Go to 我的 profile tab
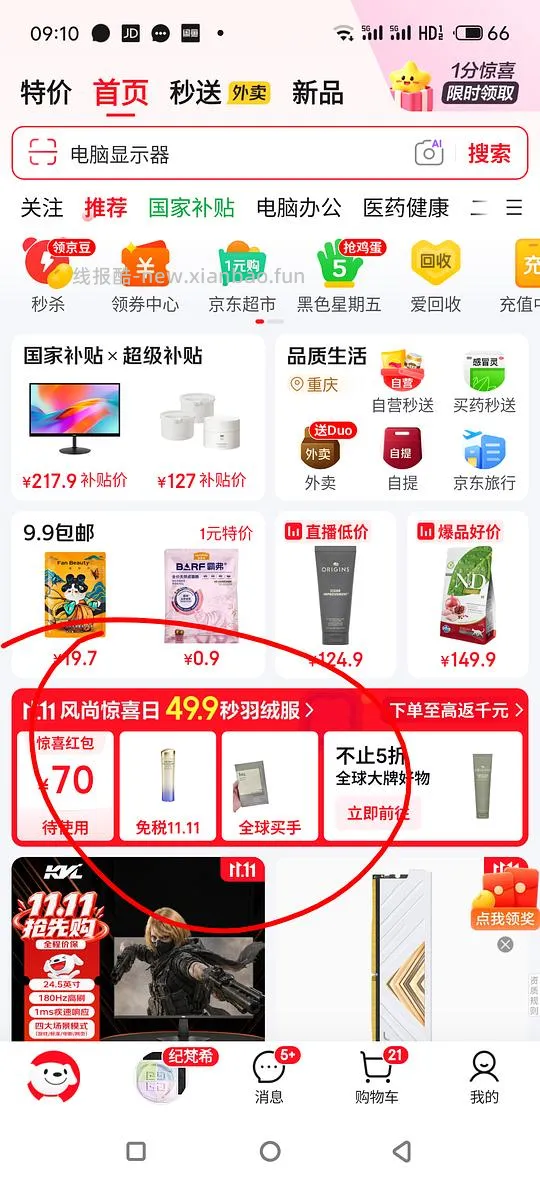Screen dimensions: 540x1187 tap(485, 1076)
